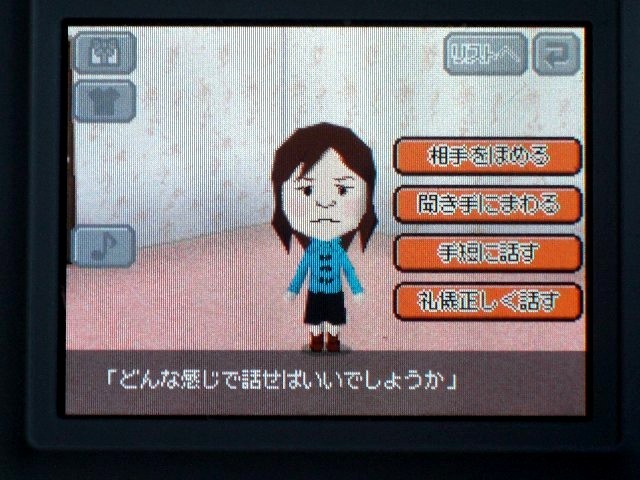Screen dimensions: 640x480
Task: Choose the 相手をほめる option
Action: point(488,157)
